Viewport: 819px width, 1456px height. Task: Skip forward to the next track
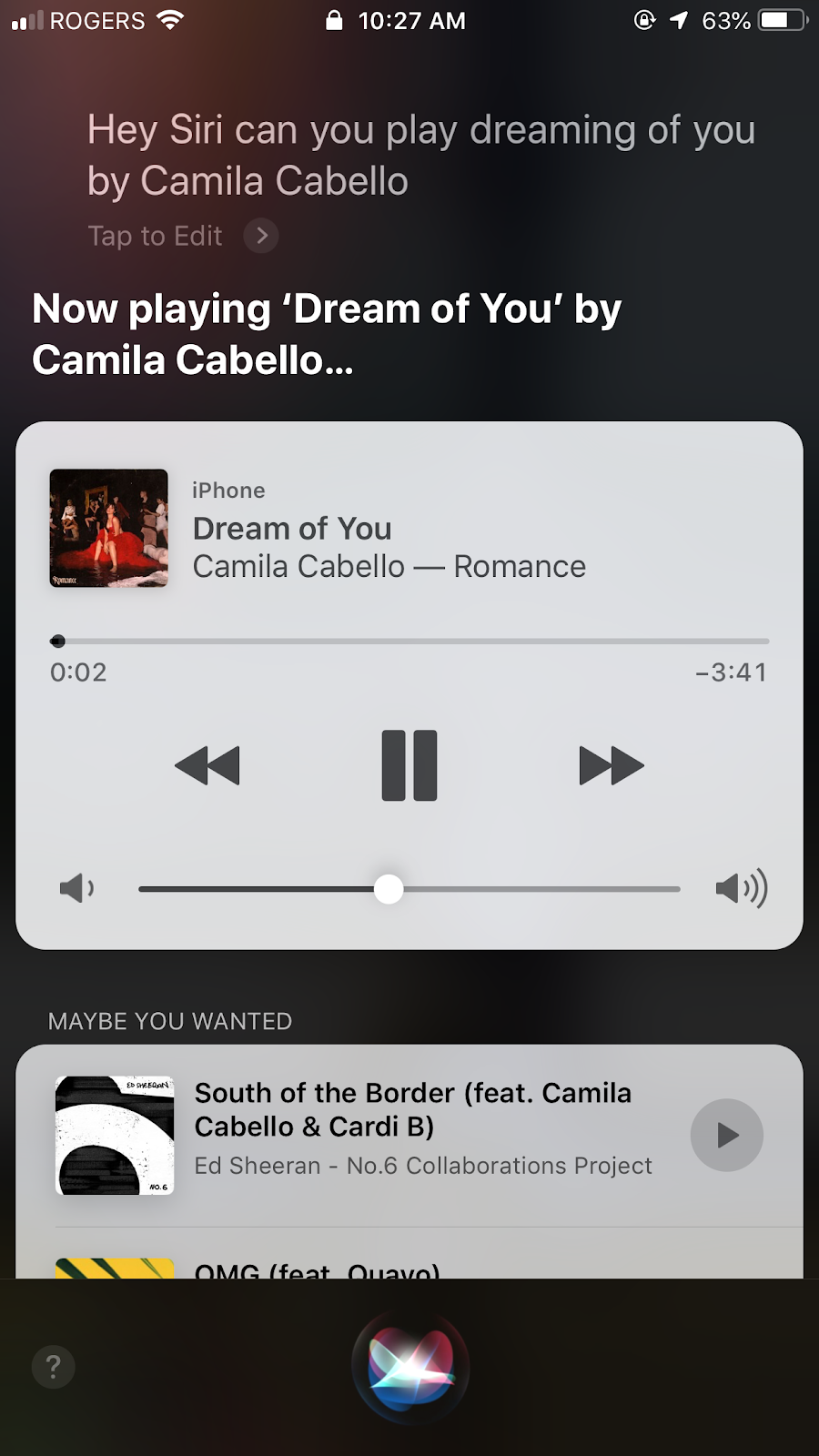pyautogui.click(x=611, y=765)
